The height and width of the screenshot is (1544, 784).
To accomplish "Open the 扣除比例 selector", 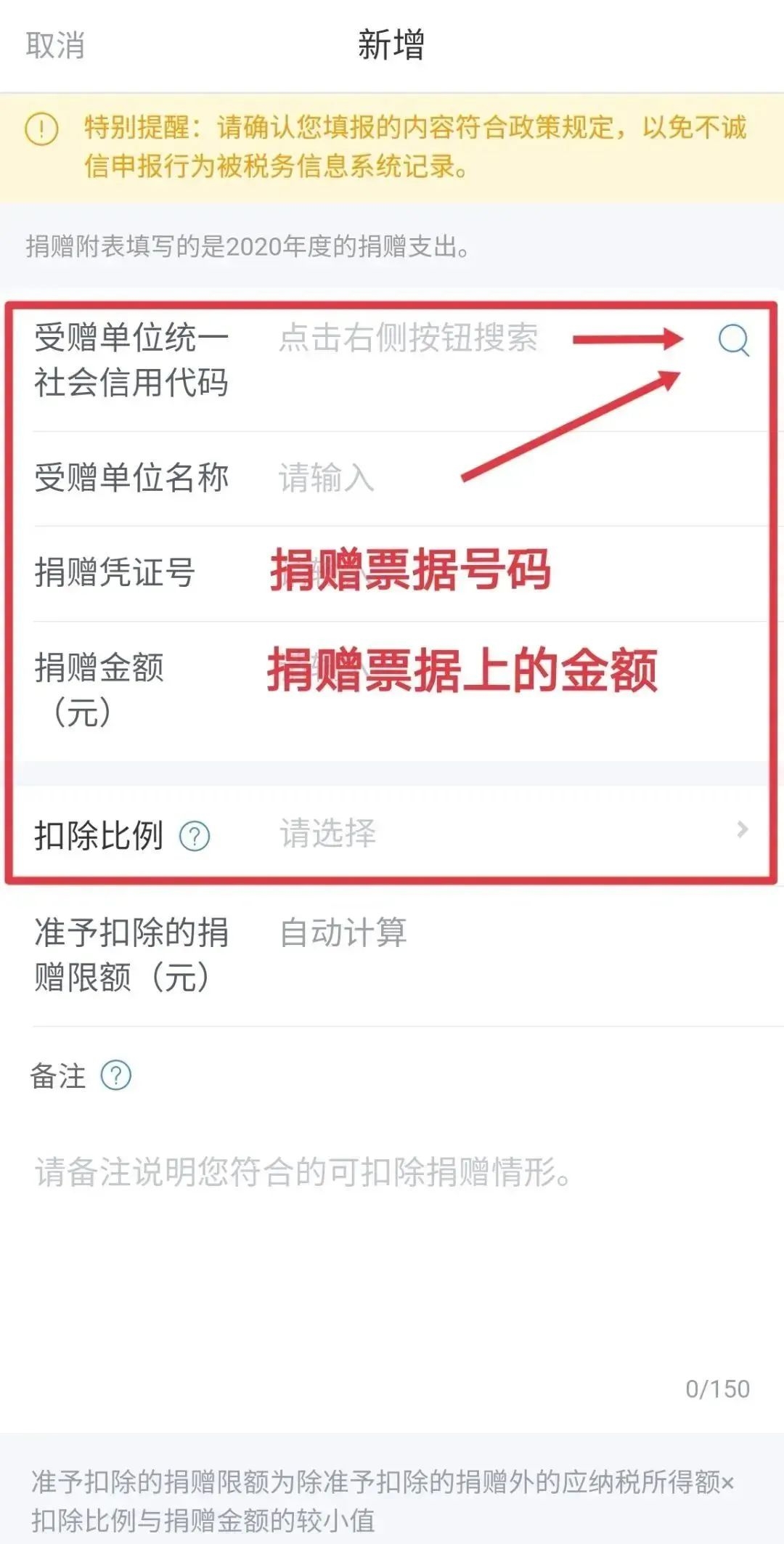I will click(508, 832).
